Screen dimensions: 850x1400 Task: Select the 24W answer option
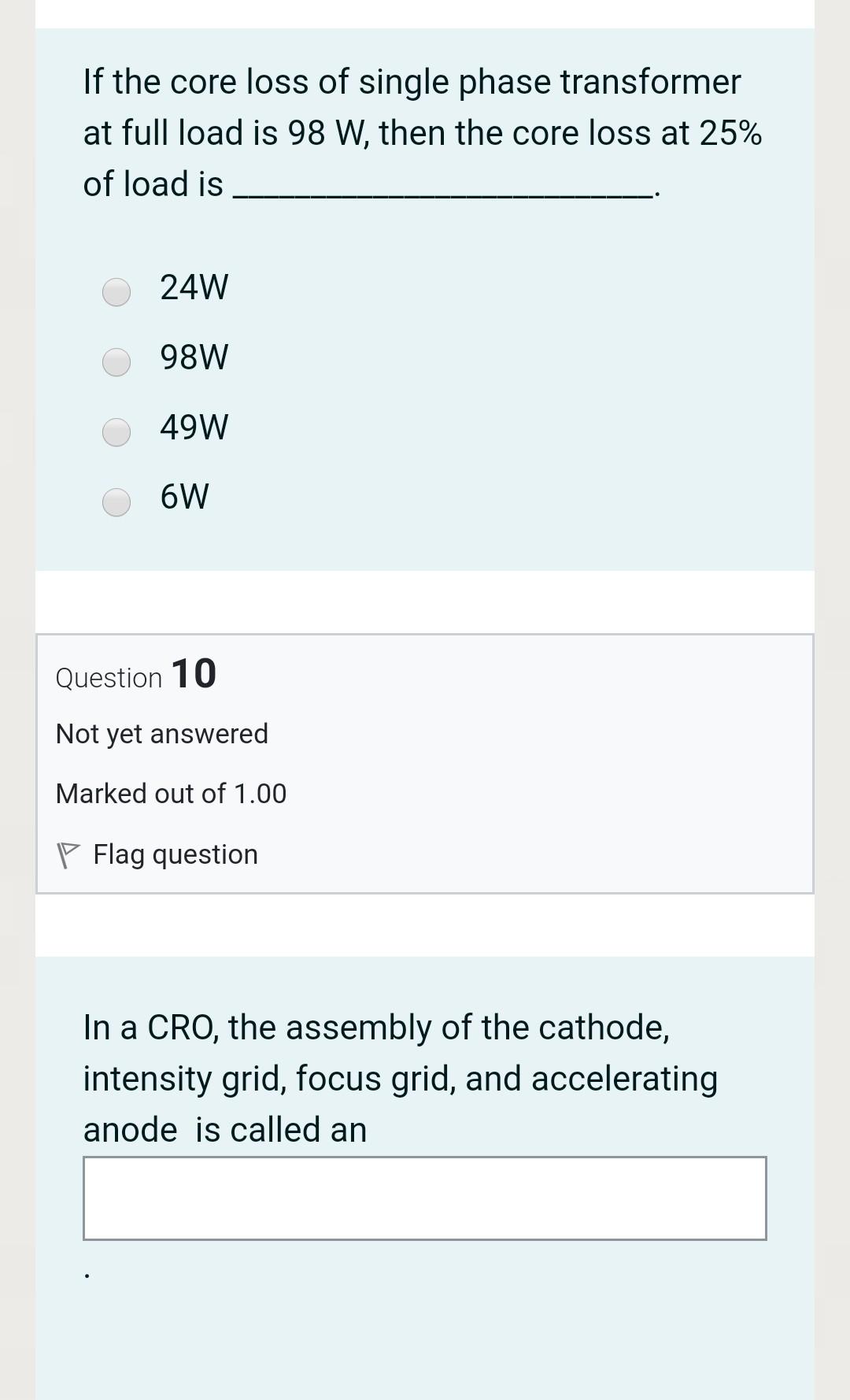pos(117,292)
